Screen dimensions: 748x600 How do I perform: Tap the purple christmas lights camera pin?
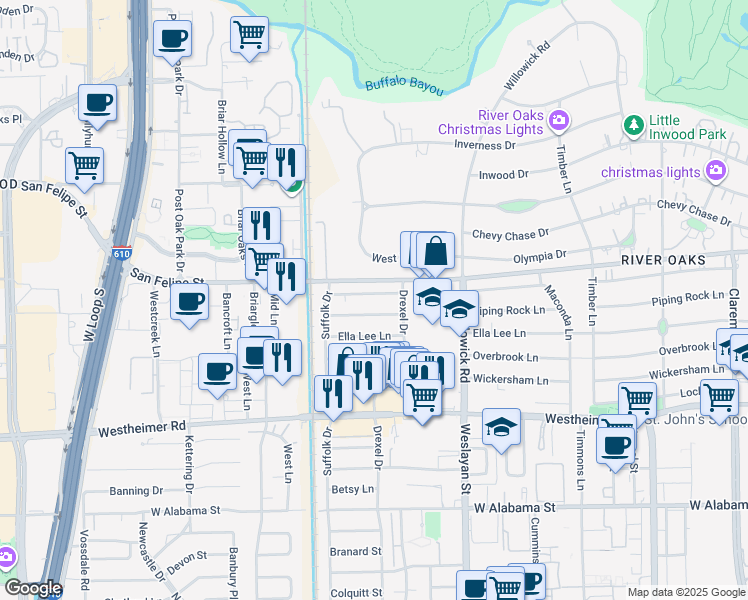(x=715, y=172)
